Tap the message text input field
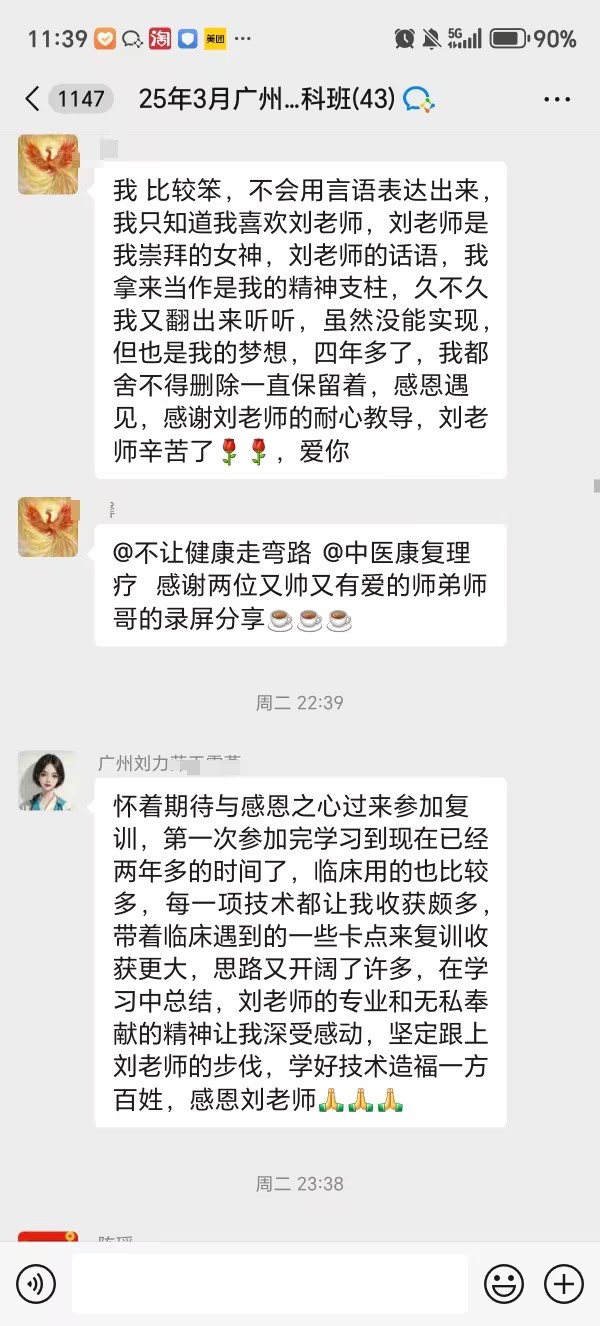Screen dimensions: 600x1326 [270, 1283]
